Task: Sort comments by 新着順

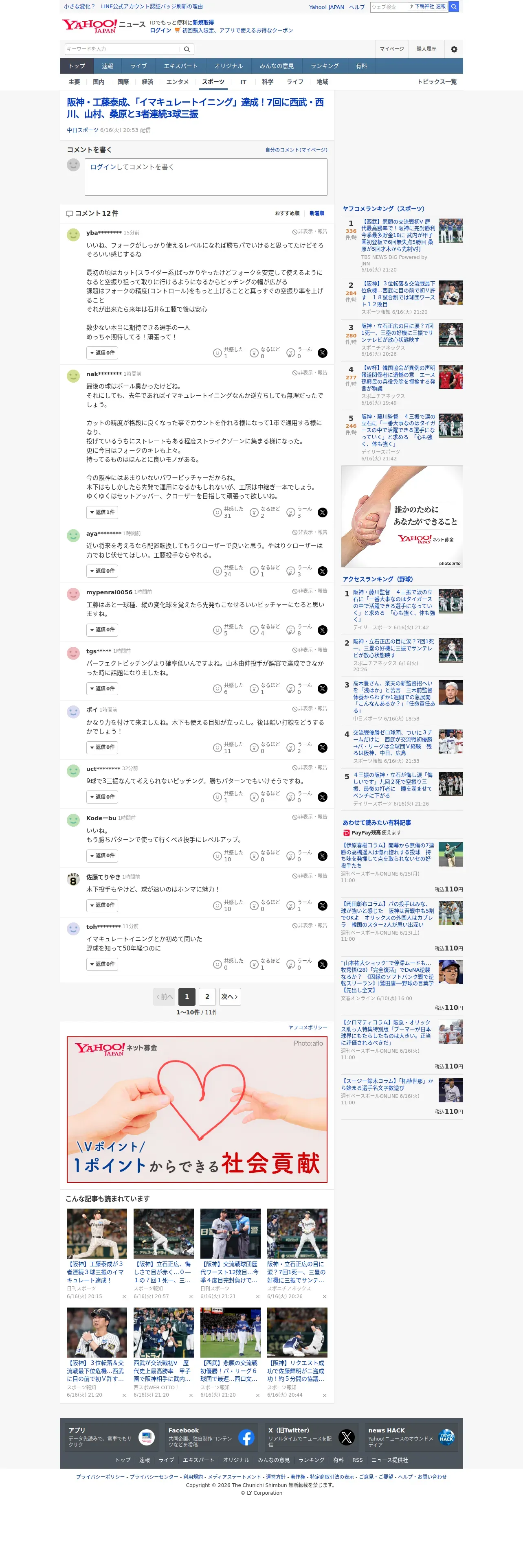Action: pyautogui.click(x=316, y=214)
